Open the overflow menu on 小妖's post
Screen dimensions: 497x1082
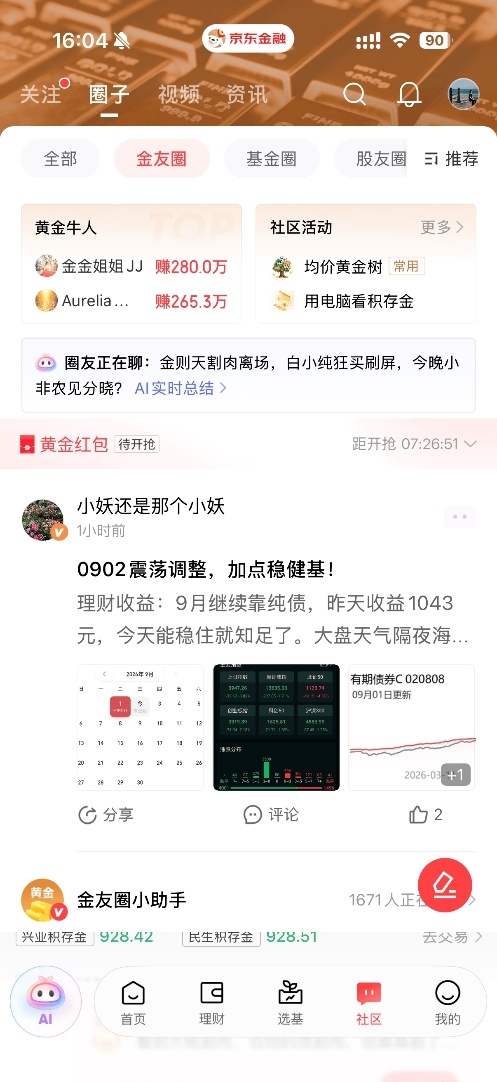pos(460,516)
